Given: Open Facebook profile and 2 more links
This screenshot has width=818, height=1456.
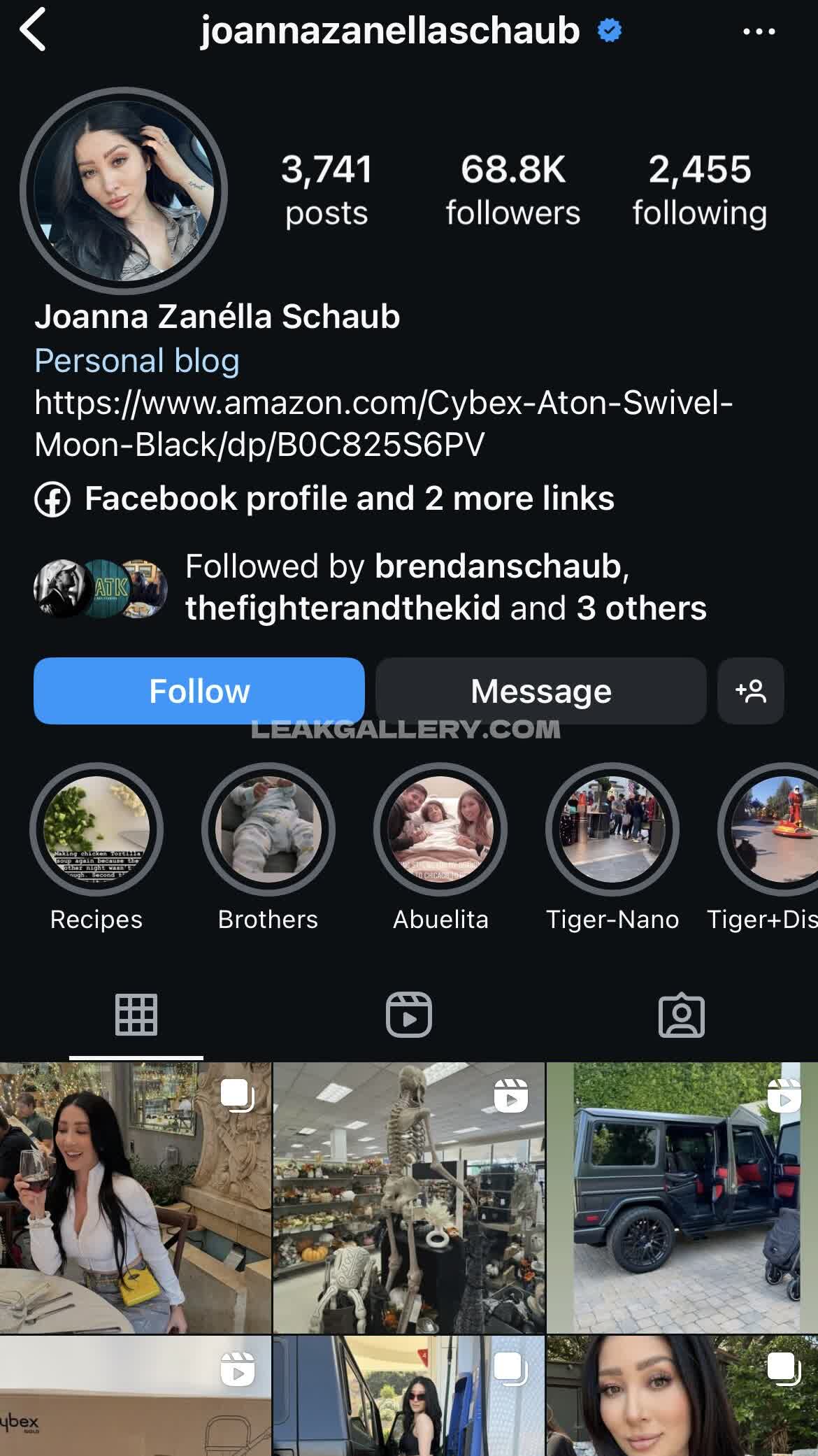Looking at the screenshot, I should point(348,499).
